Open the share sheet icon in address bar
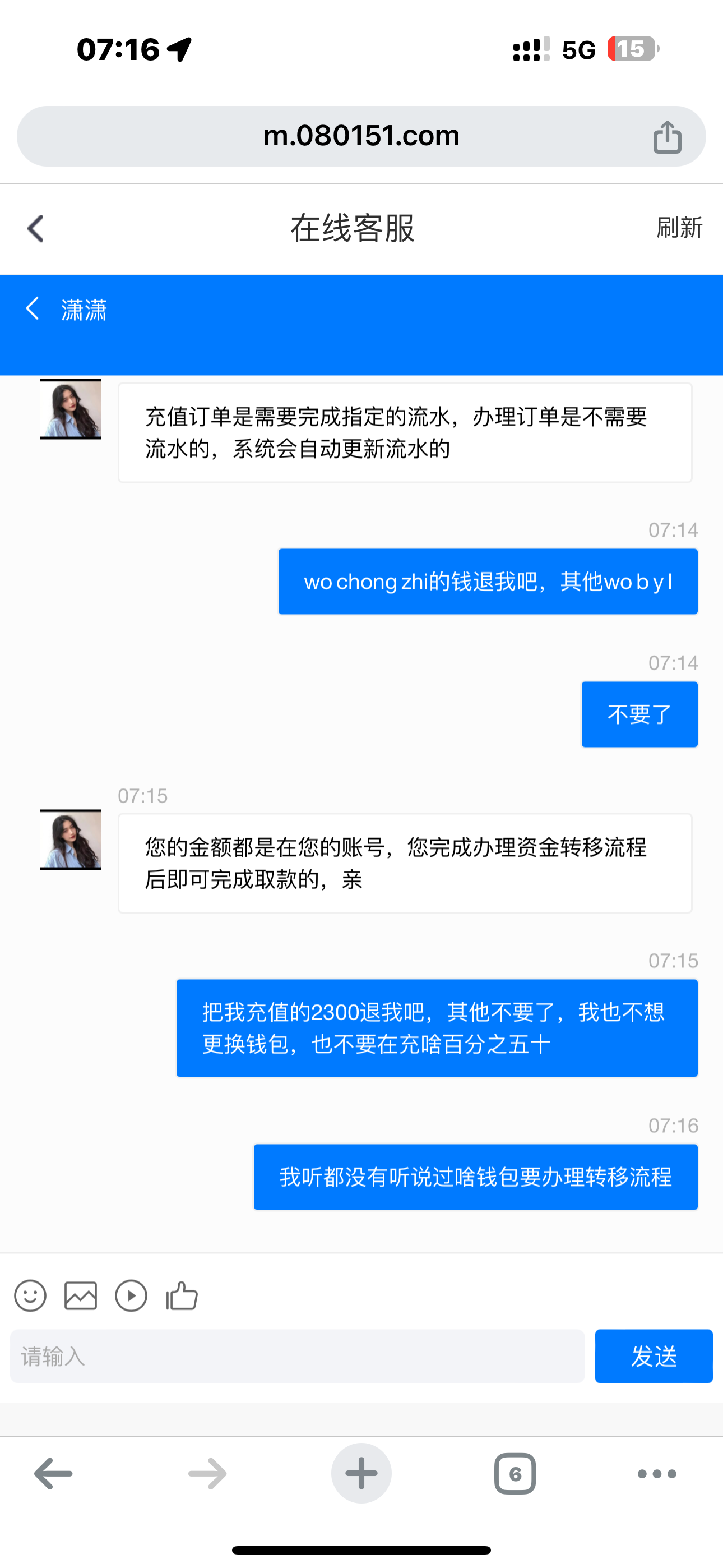This screenshot has width=723, height=1568. (668, 136)
